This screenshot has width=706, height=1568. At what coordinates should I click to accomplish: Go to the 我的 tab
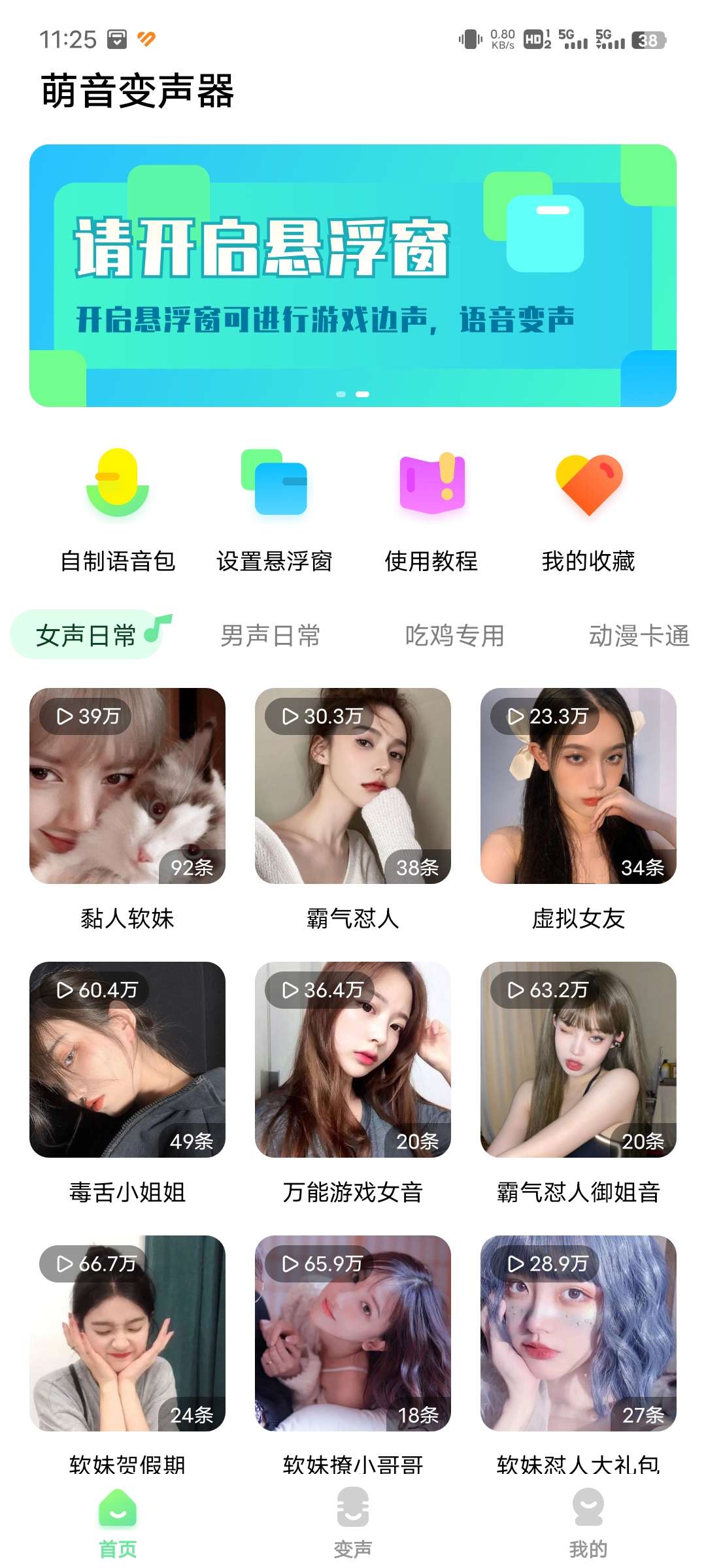pos(588,1523)
